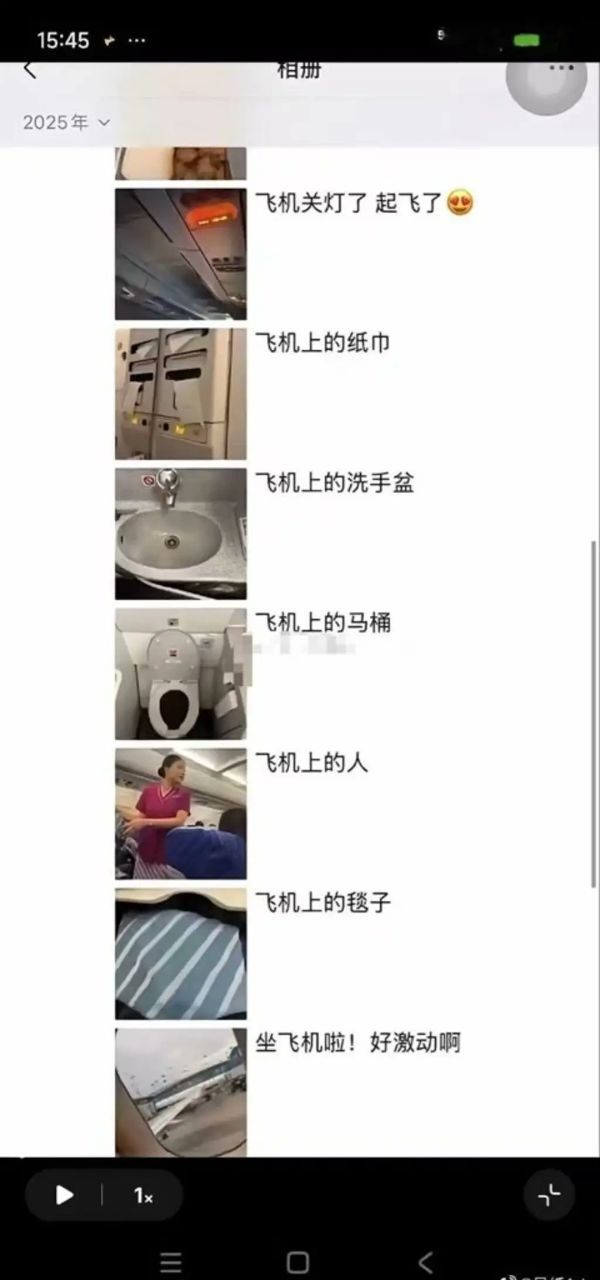Go to the home screen
600x1280 pixels.
[x=298, y=1261]
